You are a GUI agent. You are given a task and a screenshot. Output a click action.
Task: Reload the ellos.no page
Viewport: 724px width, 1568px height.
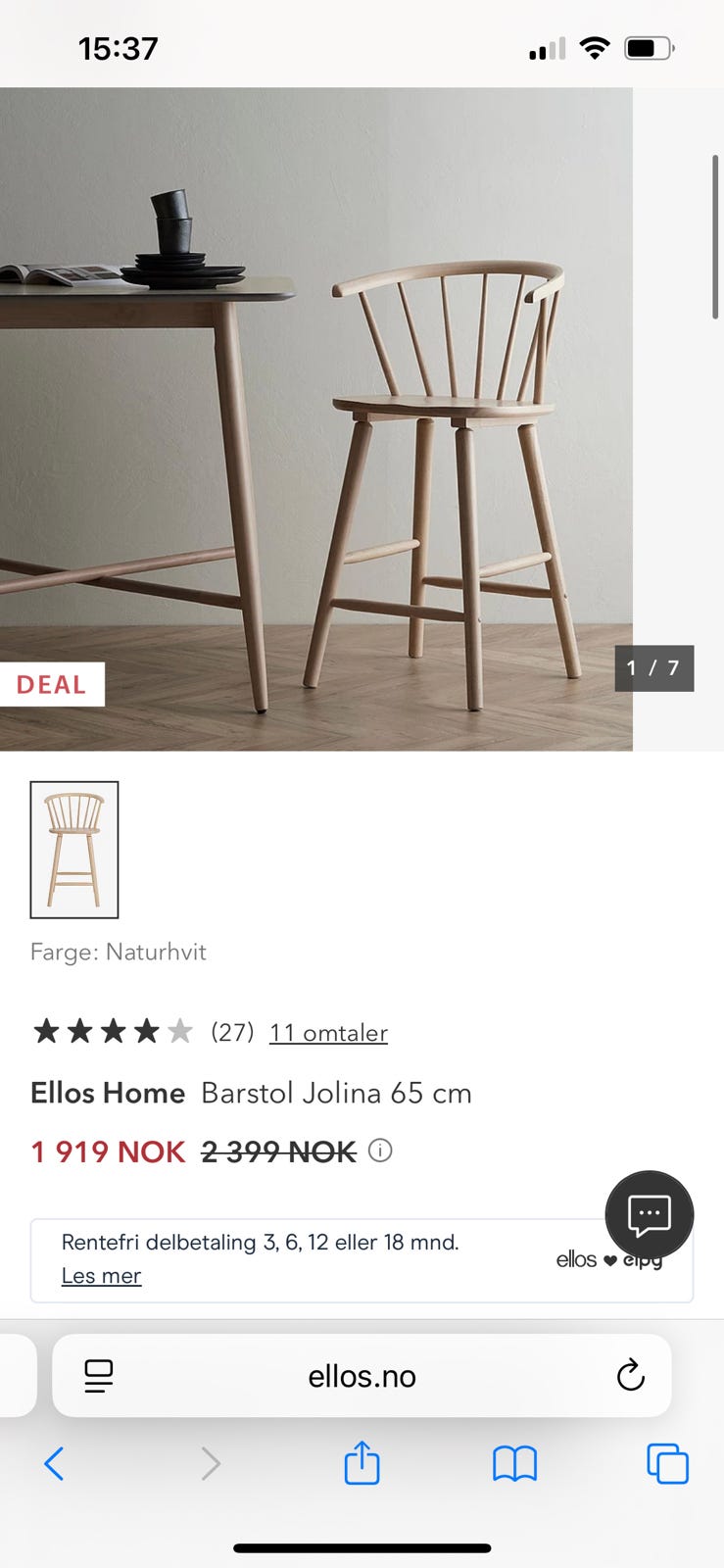point(631,1376)
